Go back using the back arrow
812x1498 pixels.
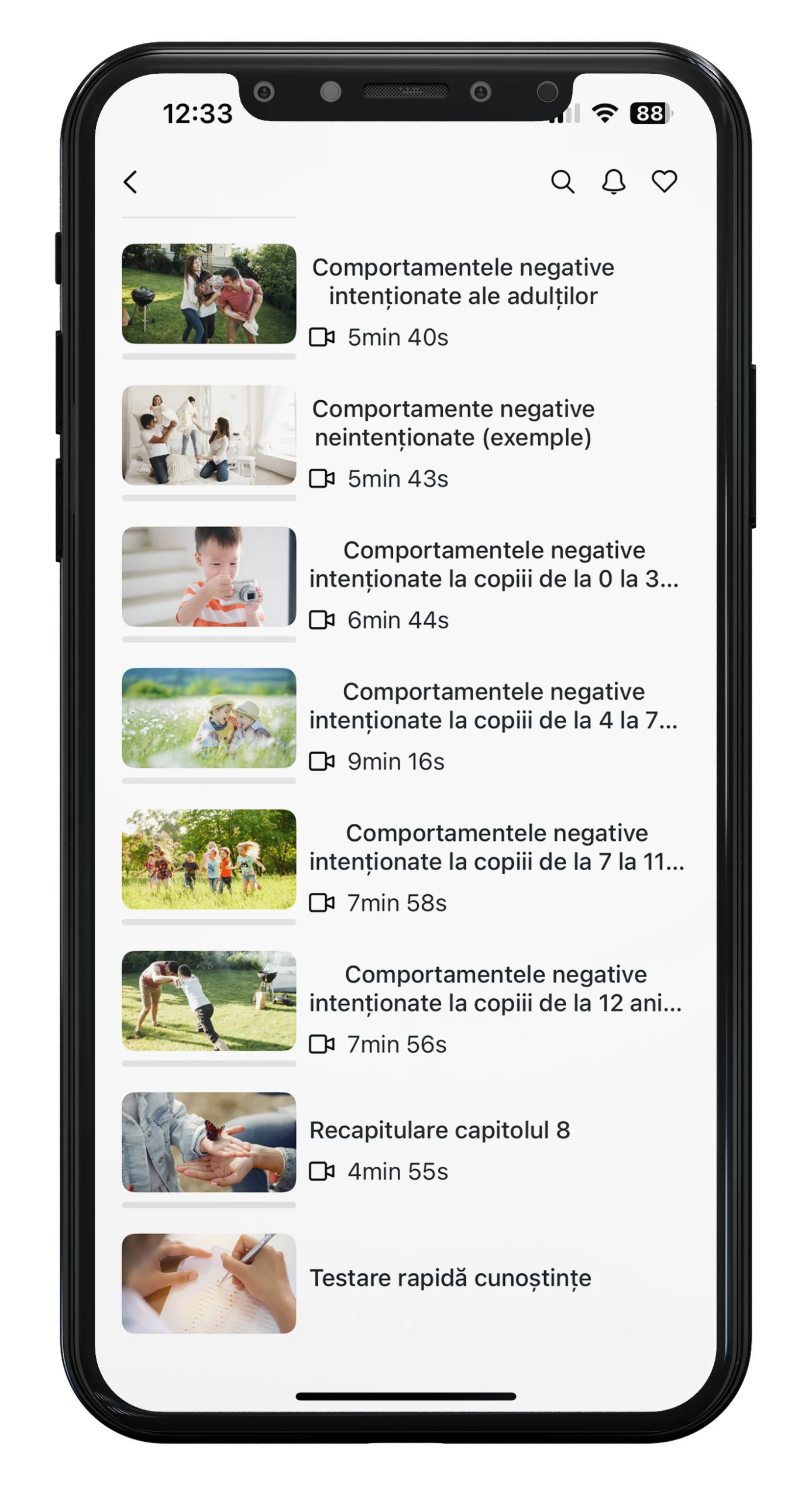130,182
